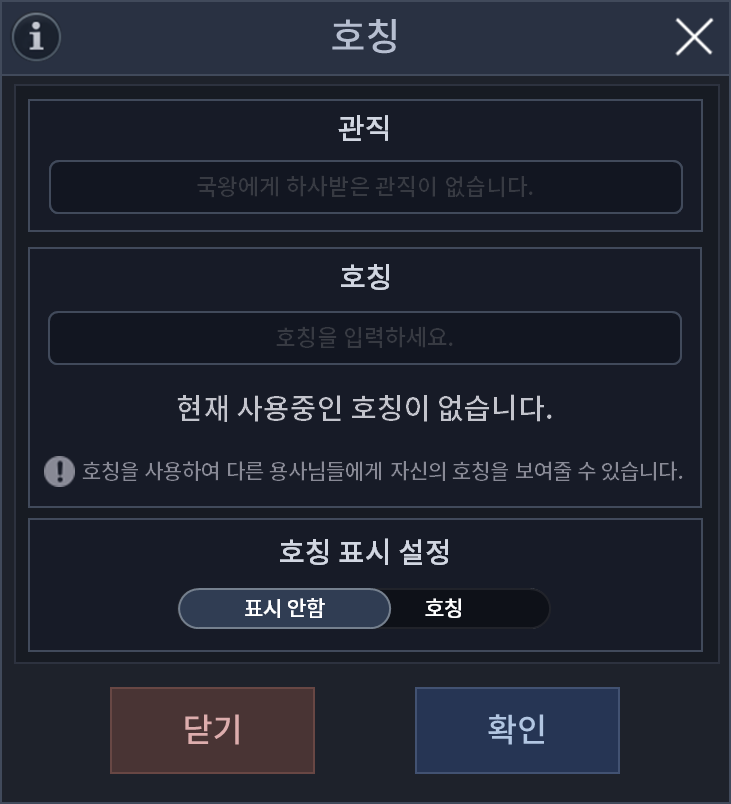Close the 호칭 dialog with the X

point(693,38)
